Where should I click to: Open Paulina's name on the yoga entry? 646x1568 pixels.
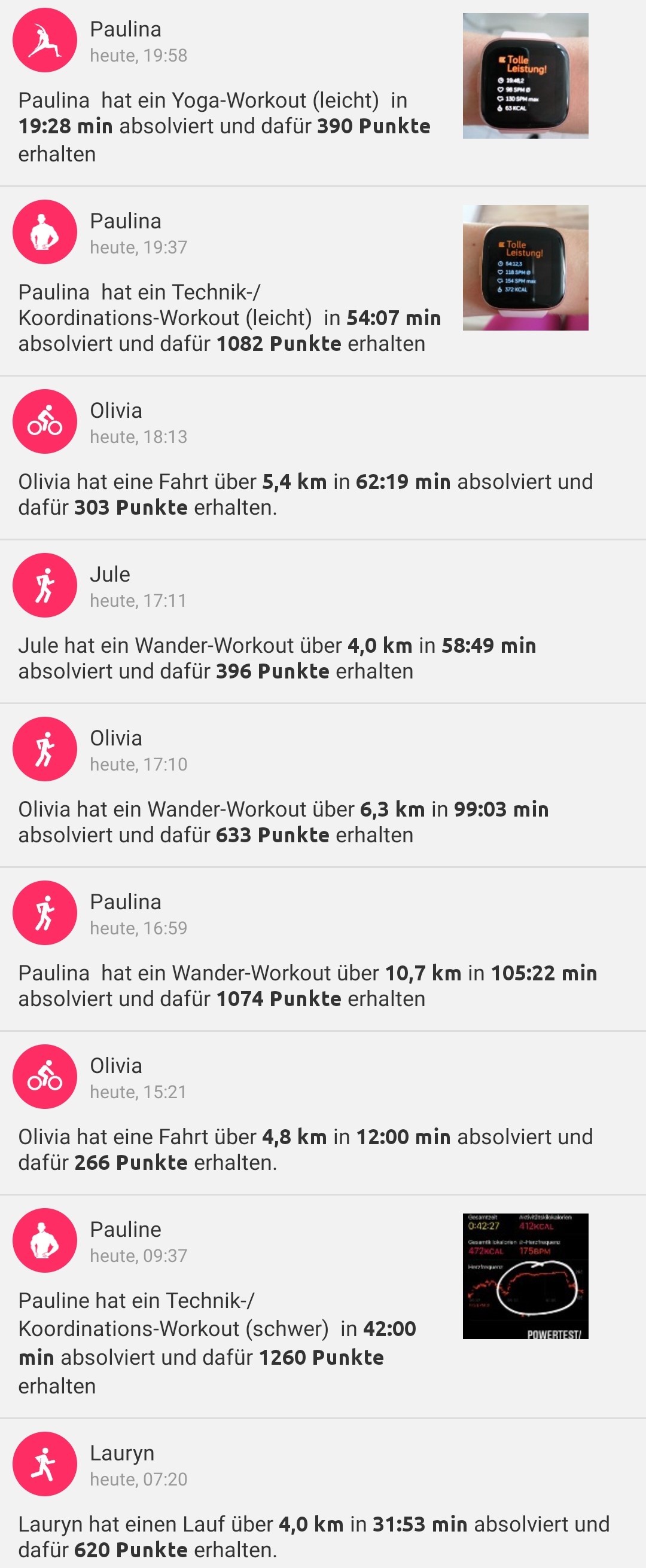coord(126,29)
